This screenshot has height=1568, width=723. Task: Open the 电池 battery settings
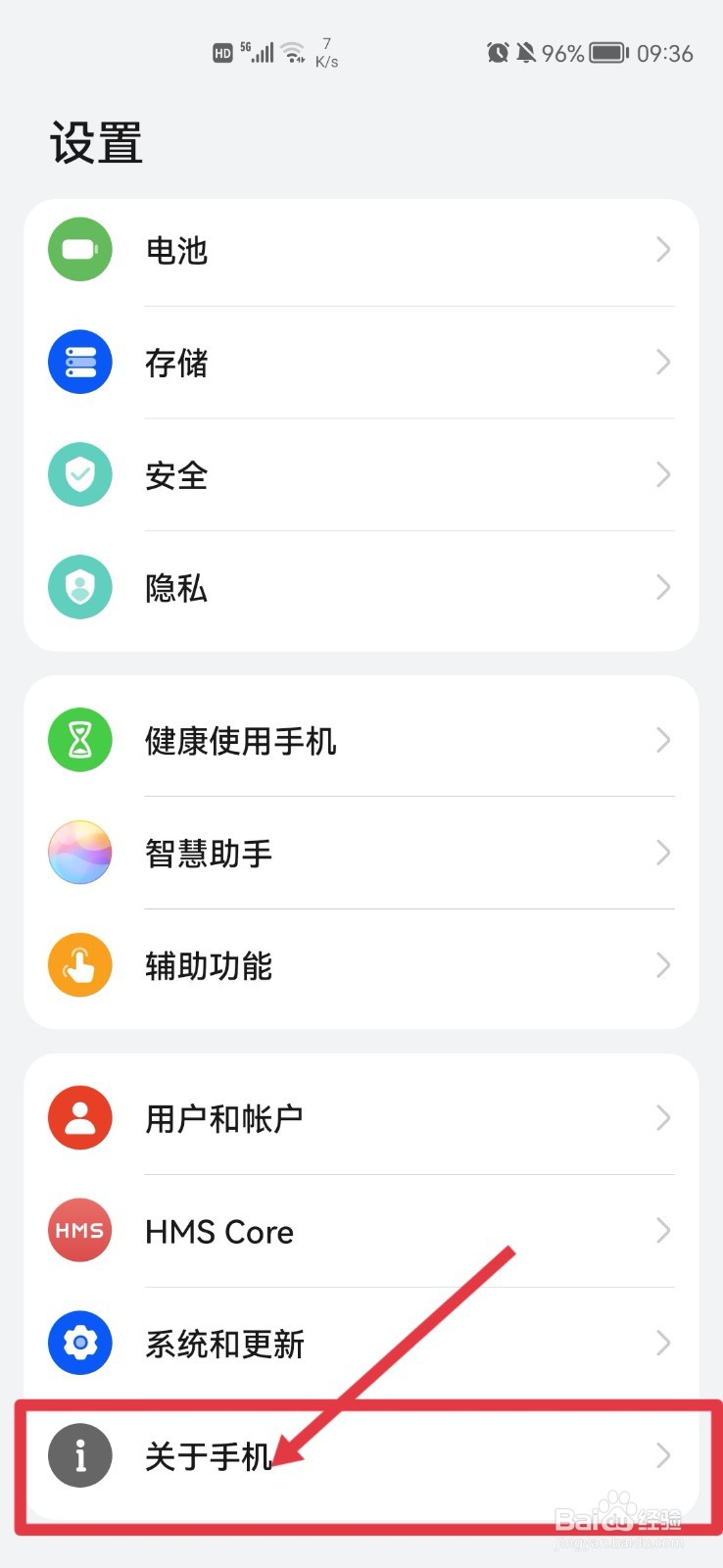(x=361, y=250)
